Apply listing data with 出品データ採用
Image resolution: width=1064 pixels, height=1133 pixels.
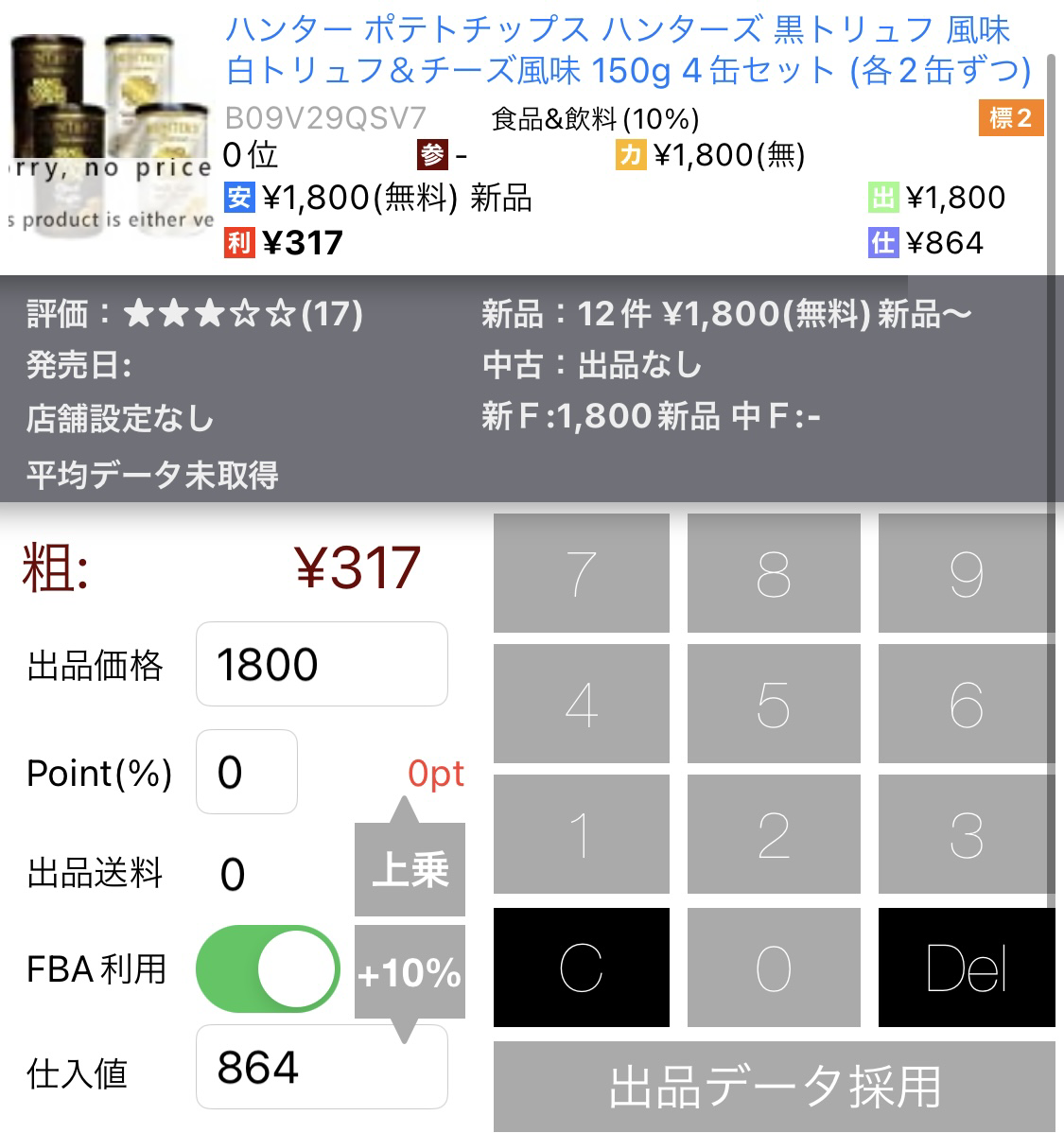coord(774,1087)
